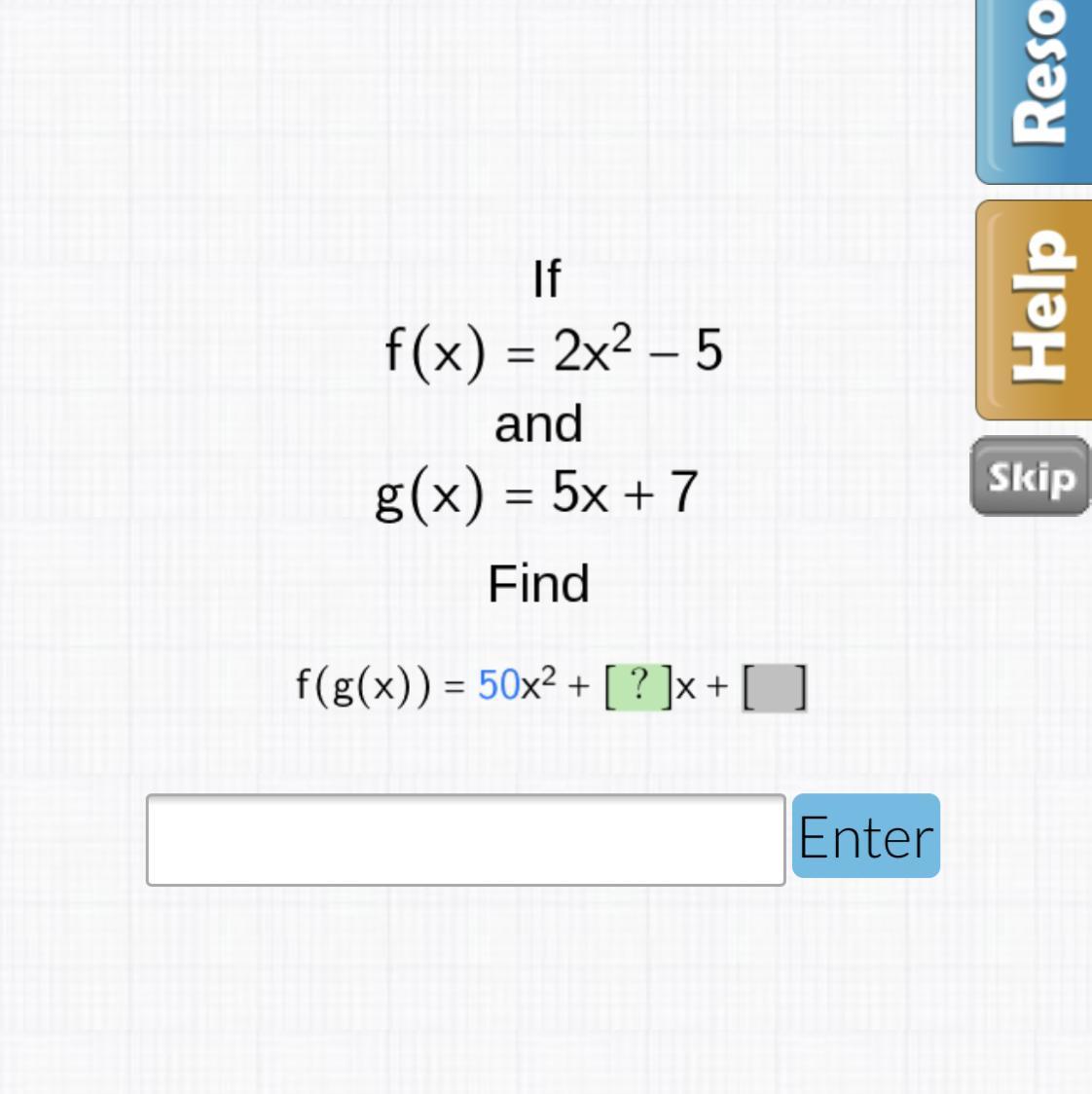Open the Help tab
The width and height of the screenshot is (1092, 1094).
(1034, 310)
